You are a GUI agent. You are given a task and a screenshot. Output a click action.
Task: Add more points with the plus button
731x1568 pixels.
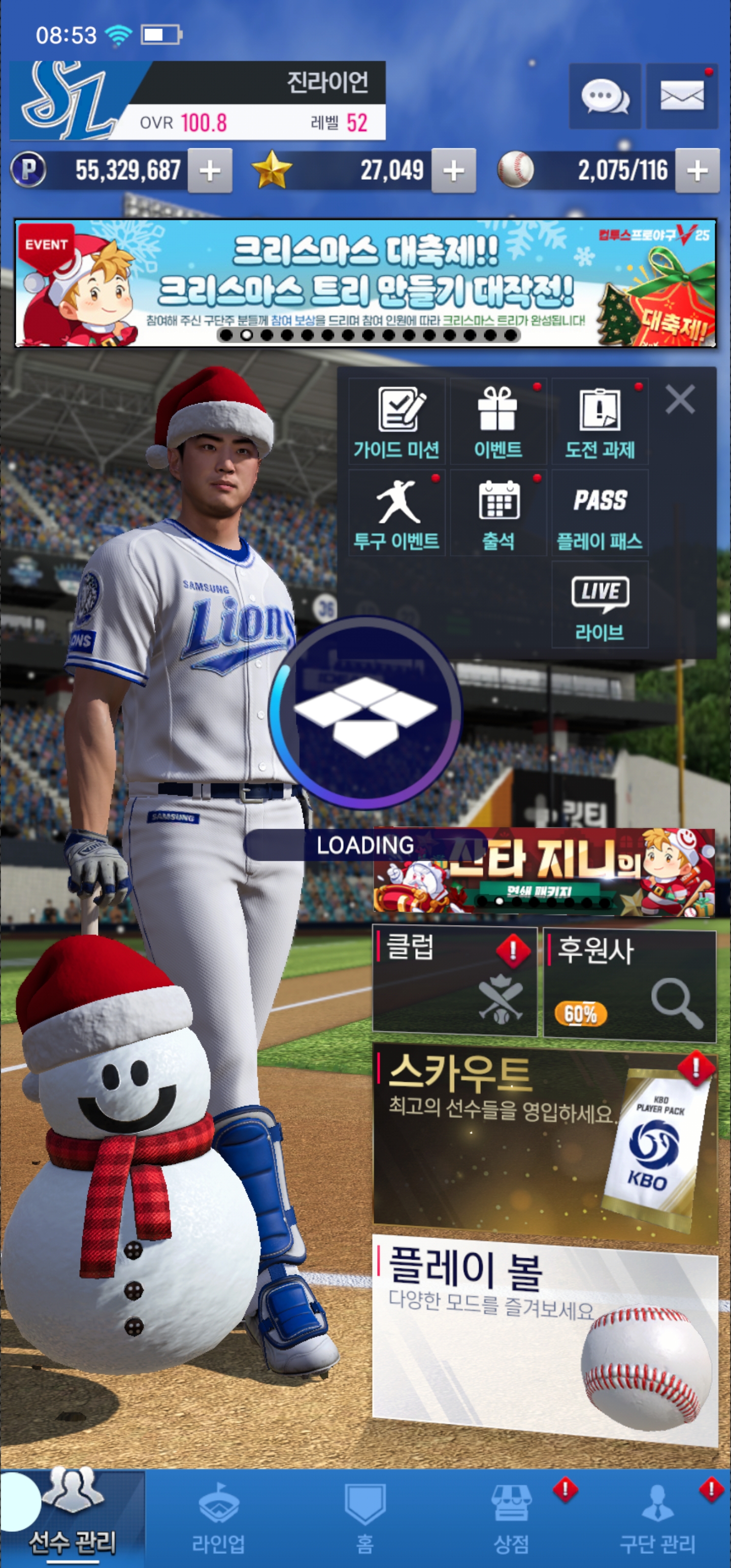point(210,171)
